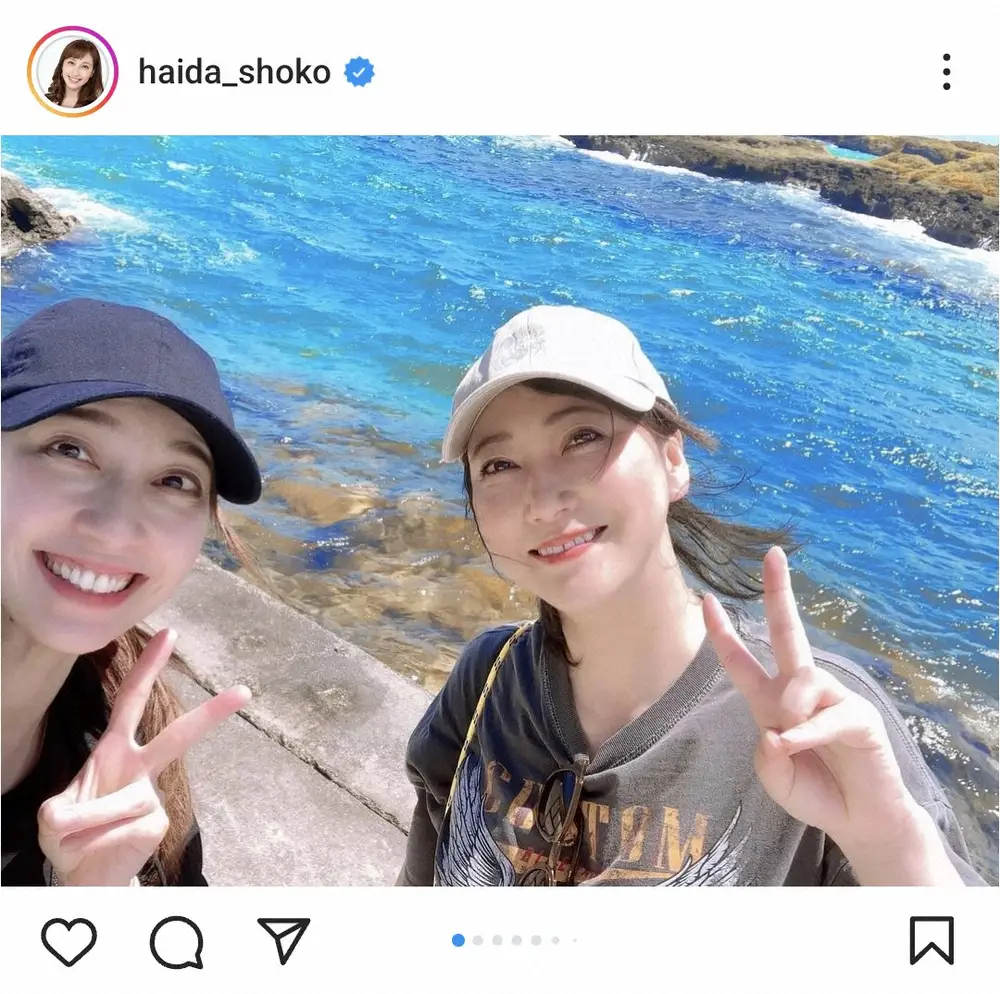The image size is (1000, 994).
Task: Open haida_shoko's profile picture story
Action: coord(73,73)
